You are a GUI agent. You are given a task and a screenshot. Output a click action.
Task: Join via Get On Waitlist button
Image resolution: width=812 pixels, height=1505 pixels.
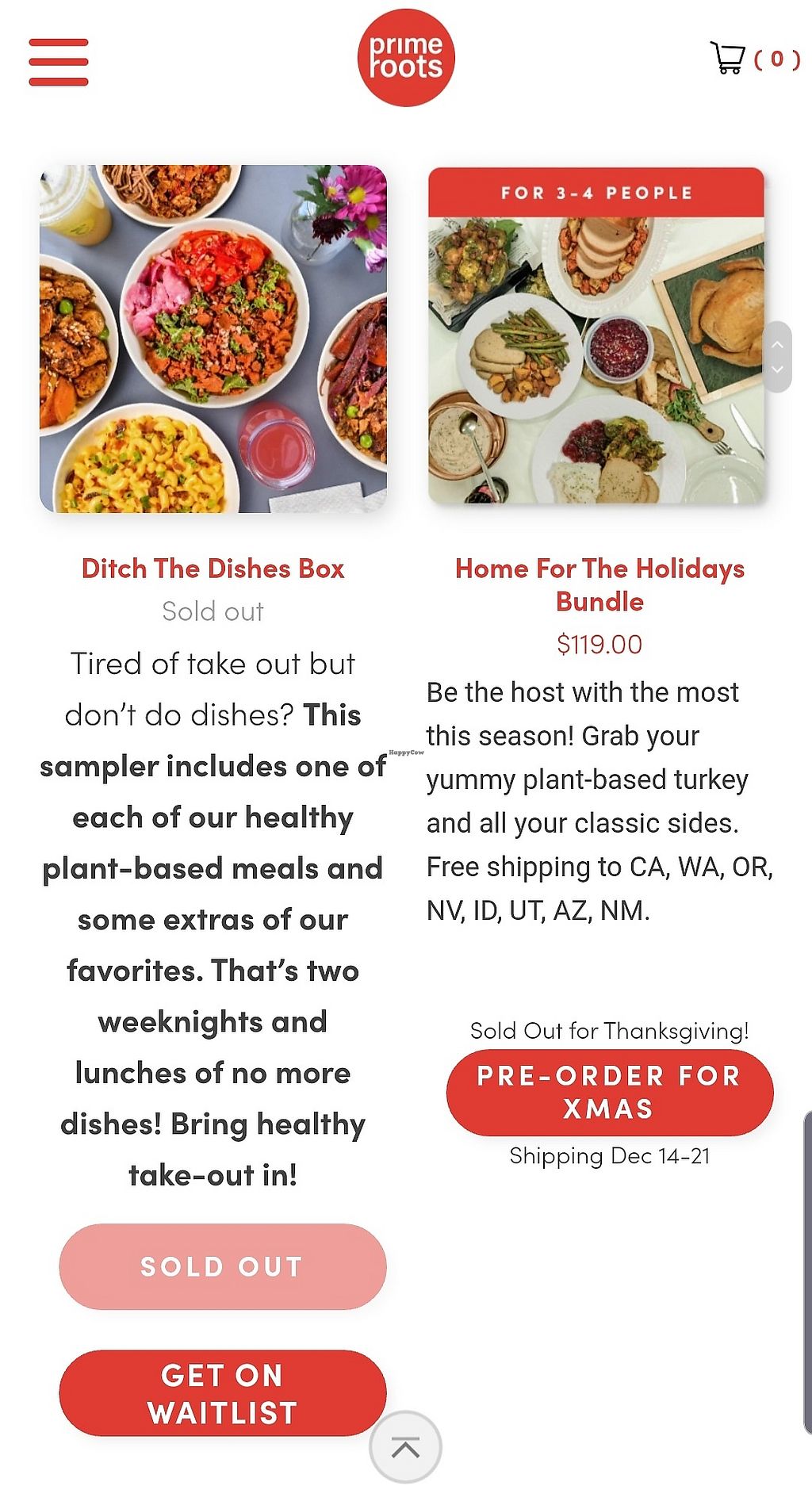point(222,1393)
